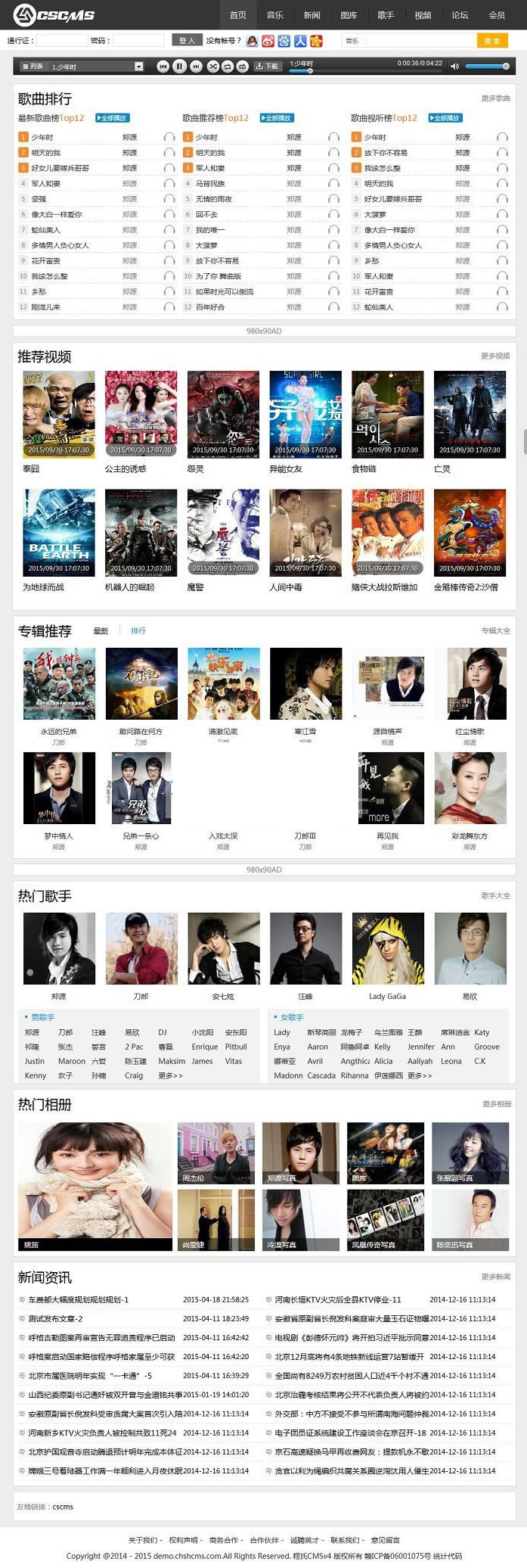
Task: Open singer Lady GaGa's page
Action: click(x=387, y=948)
